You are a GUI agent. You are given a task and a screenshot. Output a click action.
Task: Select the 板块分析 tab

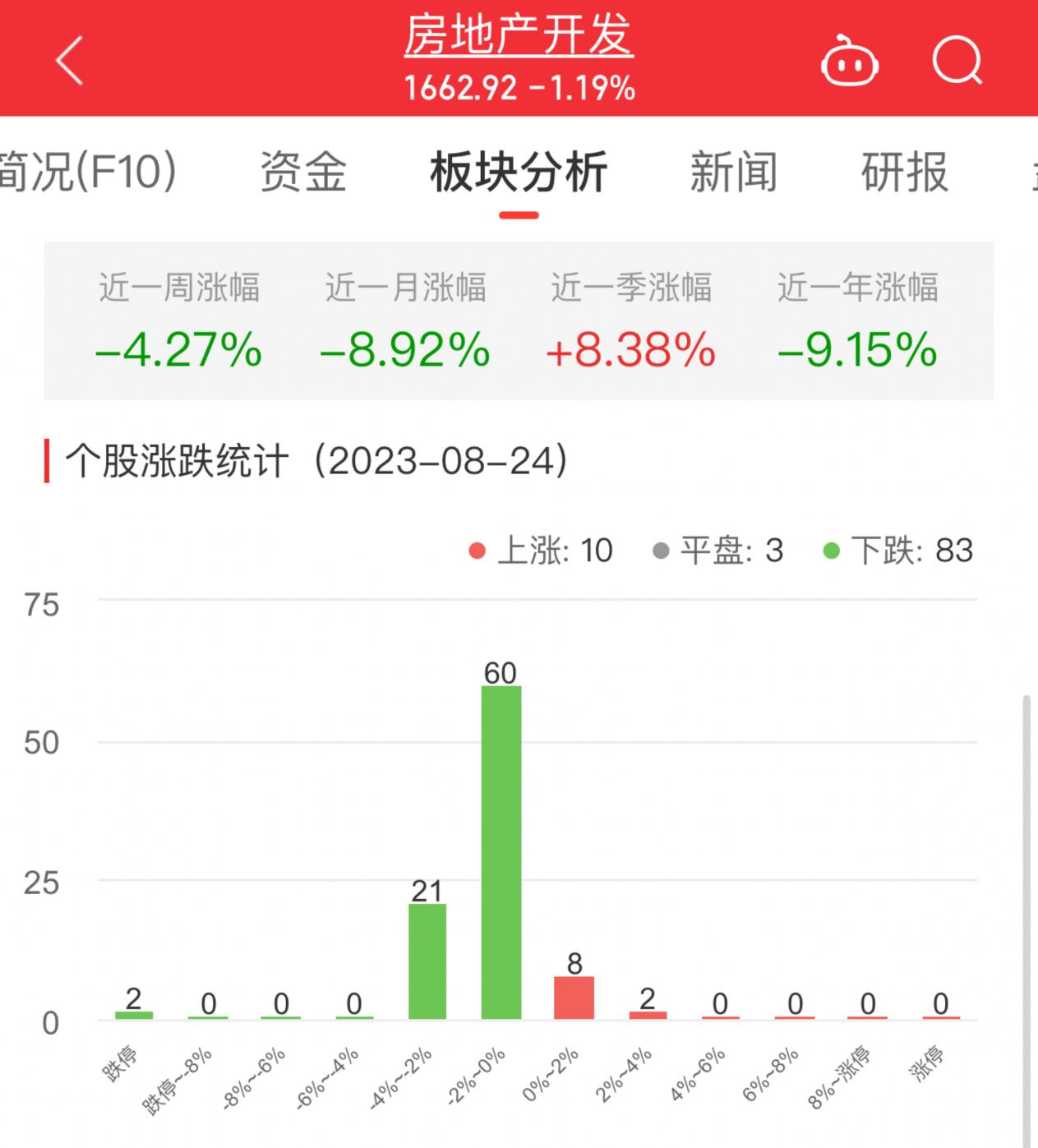519,172
